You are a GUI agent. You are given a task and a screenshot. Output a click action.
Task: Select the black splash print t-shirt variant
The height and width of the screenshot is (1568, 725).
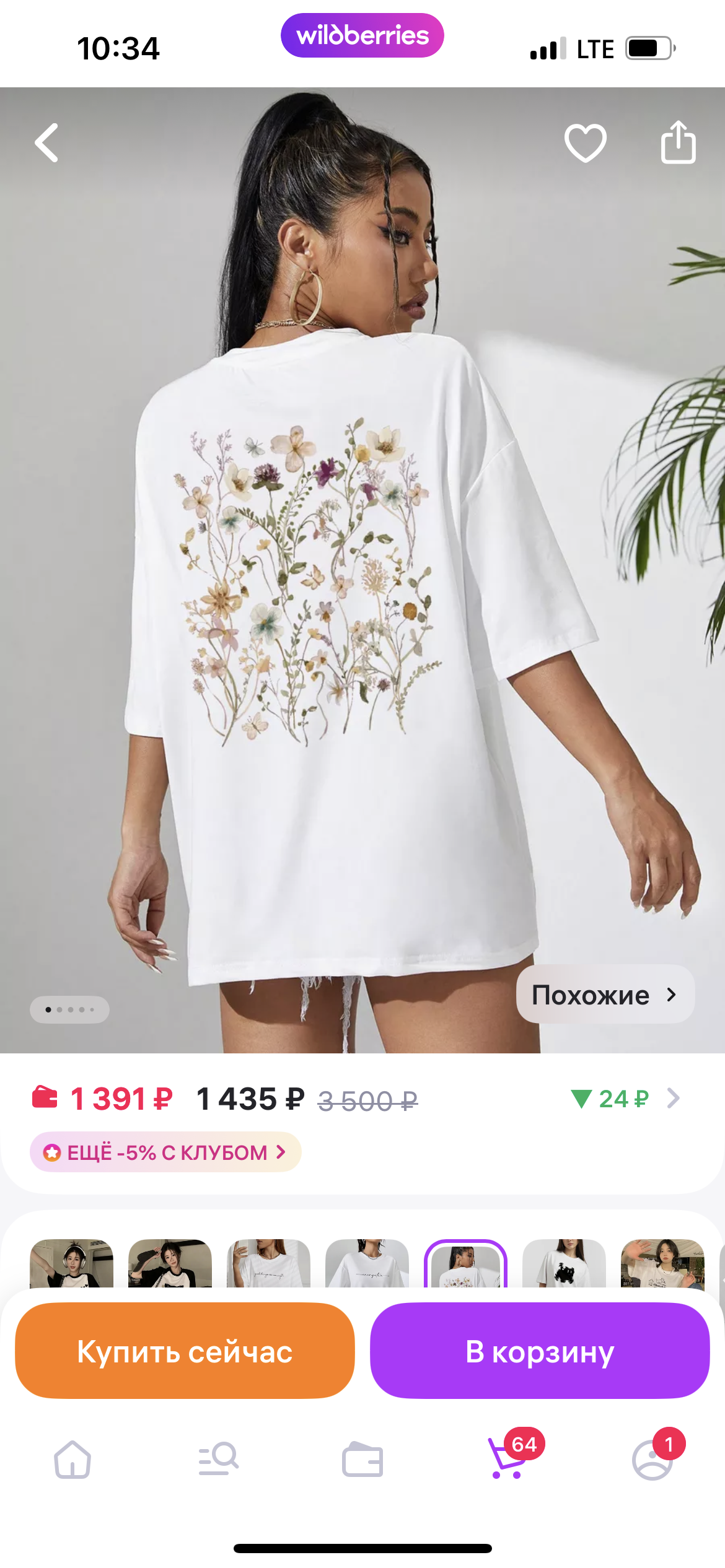[x=564, y=1265]
